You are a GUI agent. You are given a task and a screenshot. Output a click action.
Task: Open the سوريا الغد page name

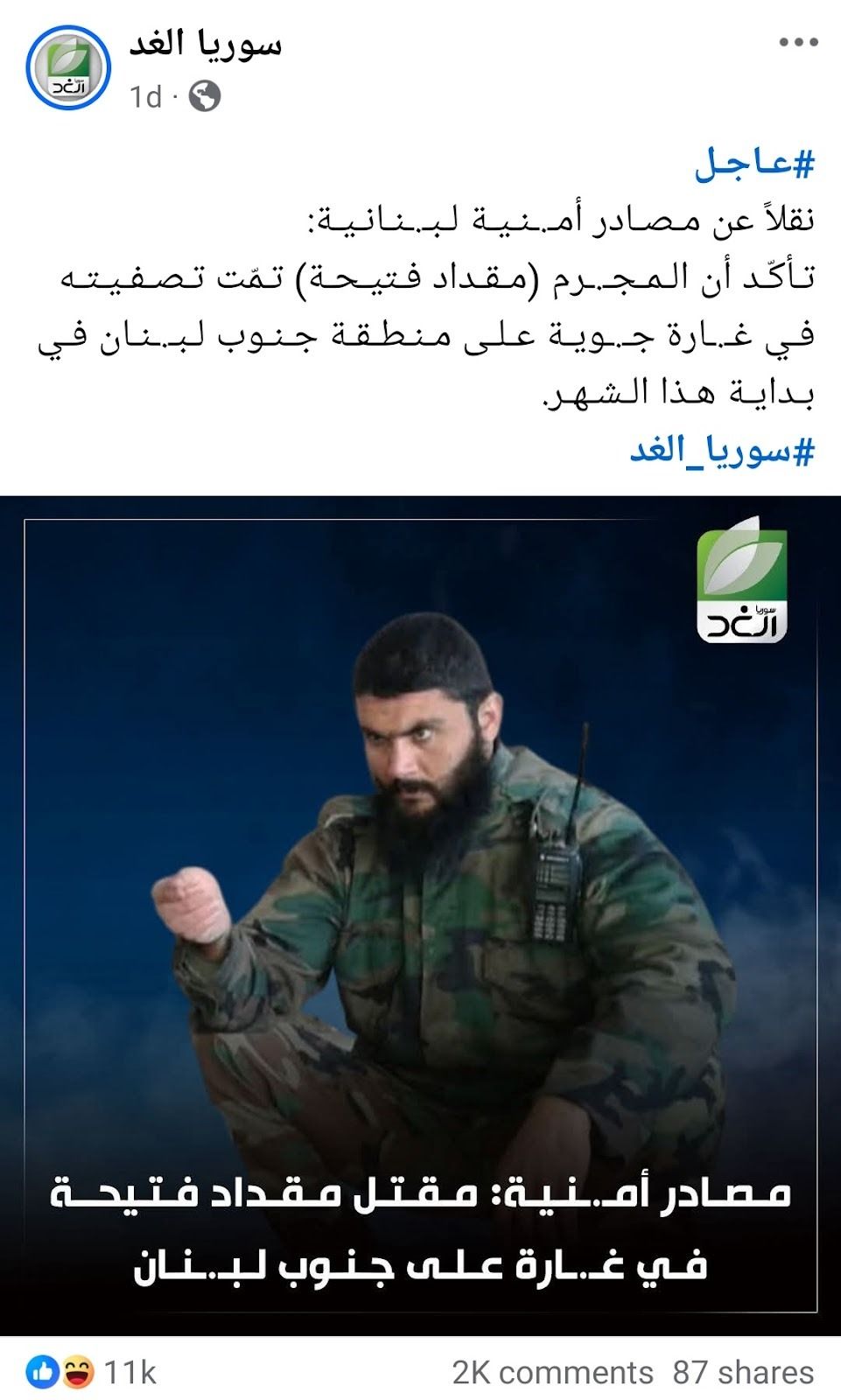[x=205, y=45]
